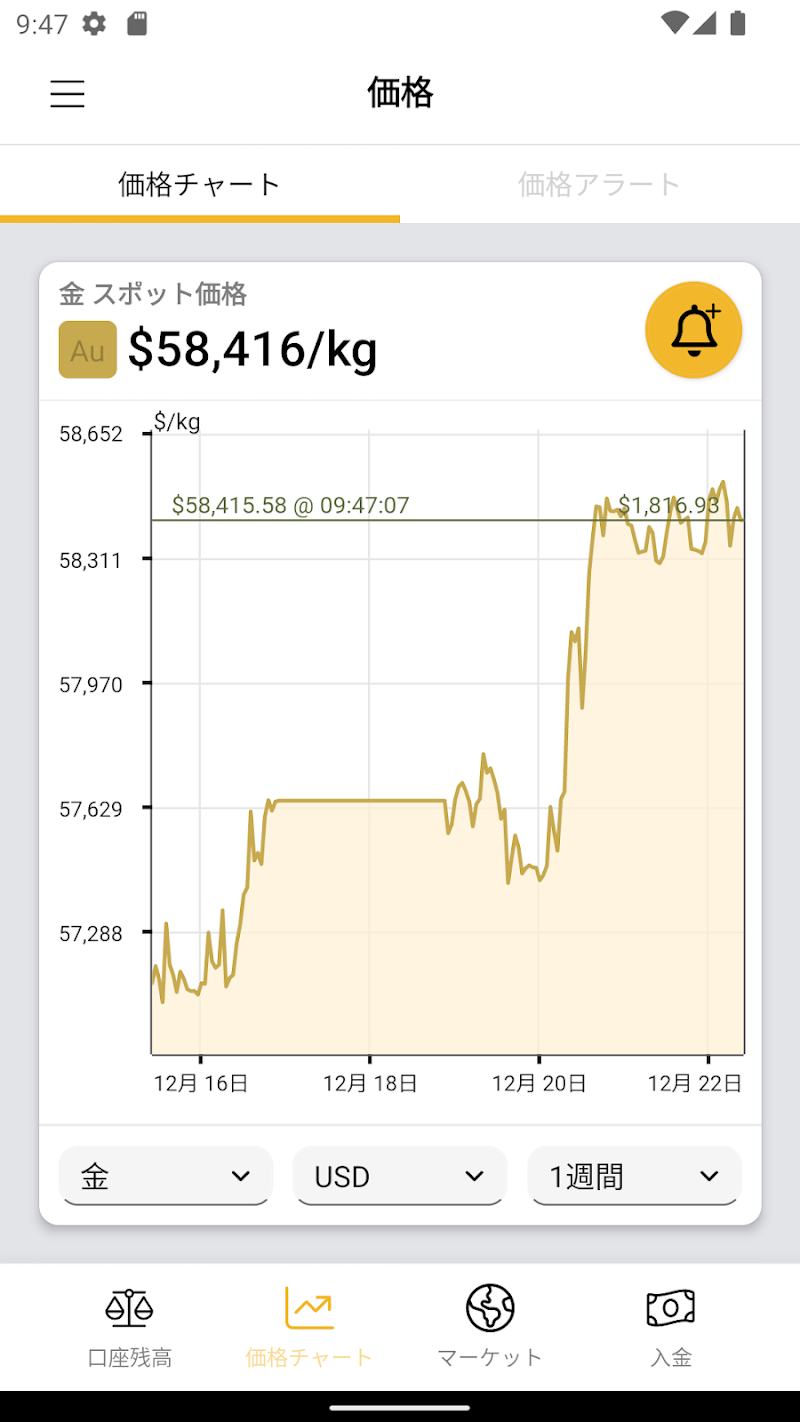Change the 1週間 time range dropdown

coord(634,1176)
